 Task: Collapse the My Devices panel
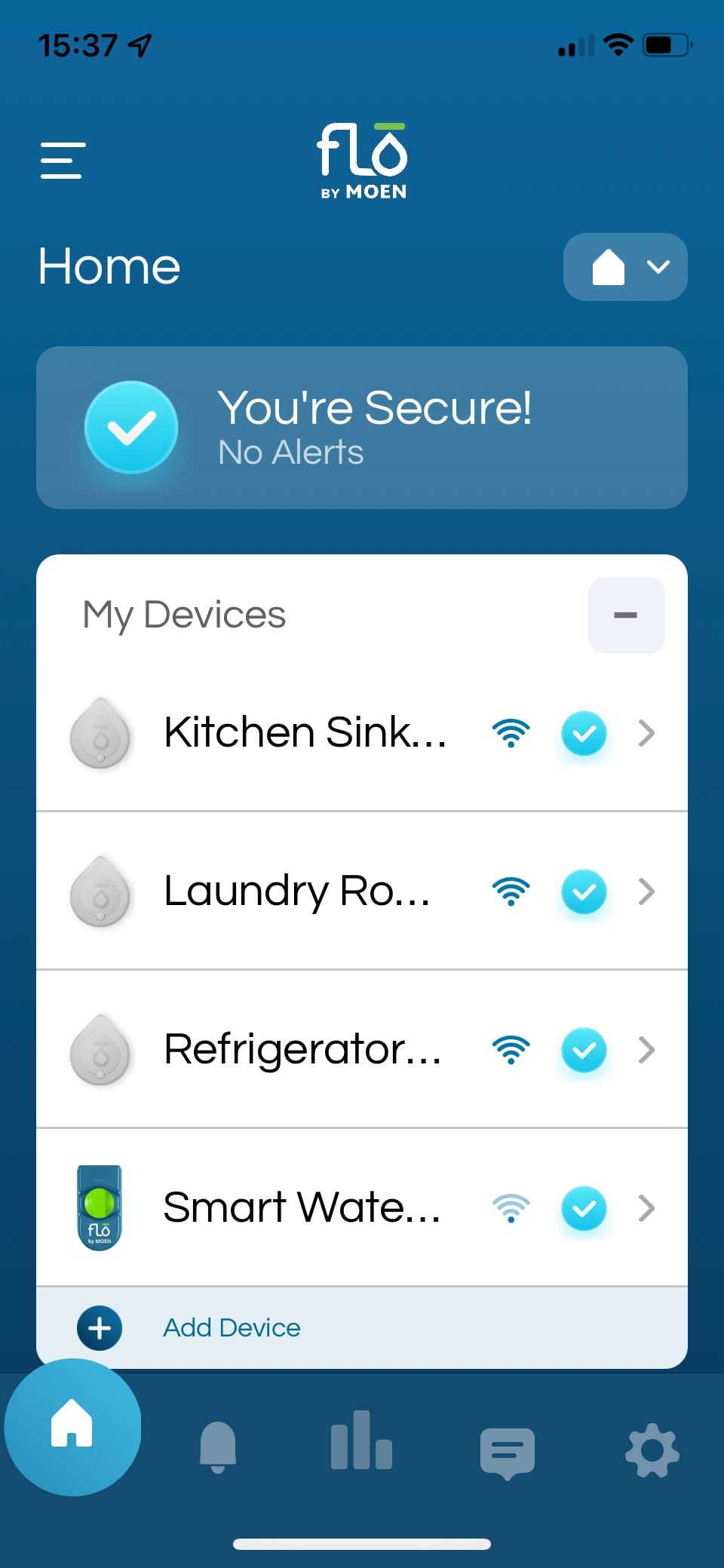[x=626, y=615]
